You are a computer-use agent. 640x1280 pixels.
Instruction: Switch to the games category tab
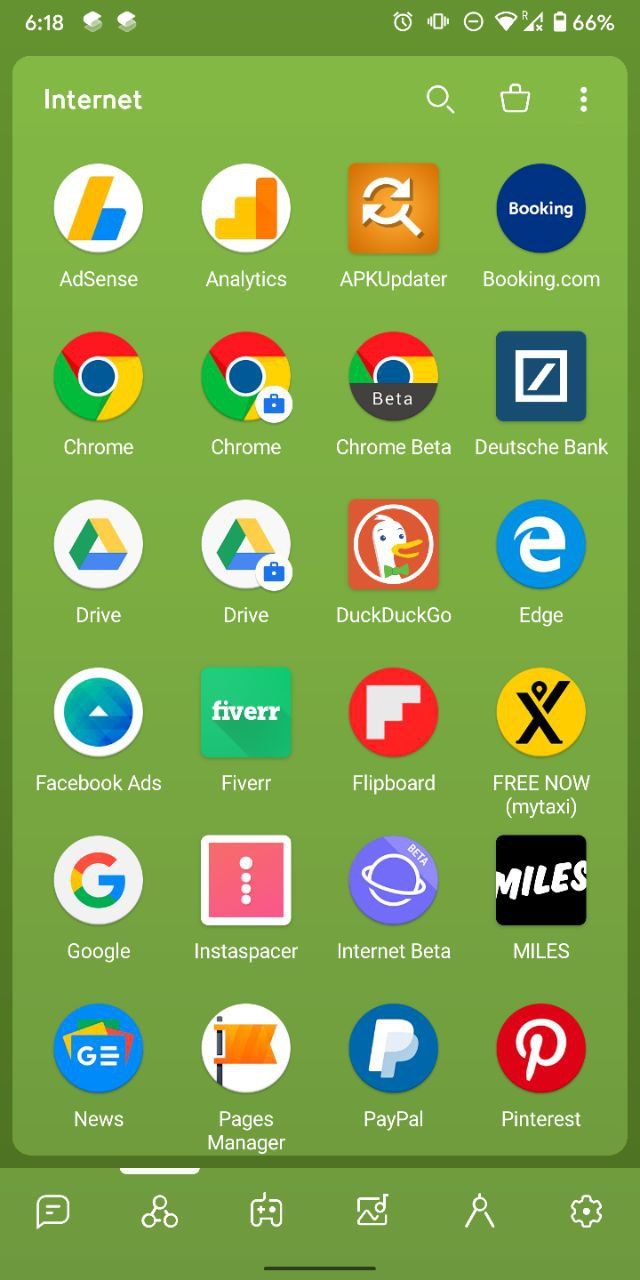266,1212
